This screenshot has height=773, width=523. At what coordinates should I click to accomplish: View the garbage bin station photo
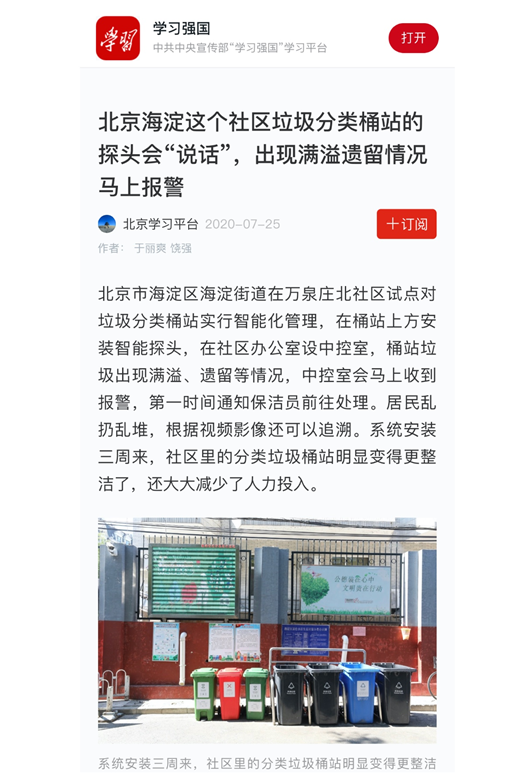pos(267,630)
